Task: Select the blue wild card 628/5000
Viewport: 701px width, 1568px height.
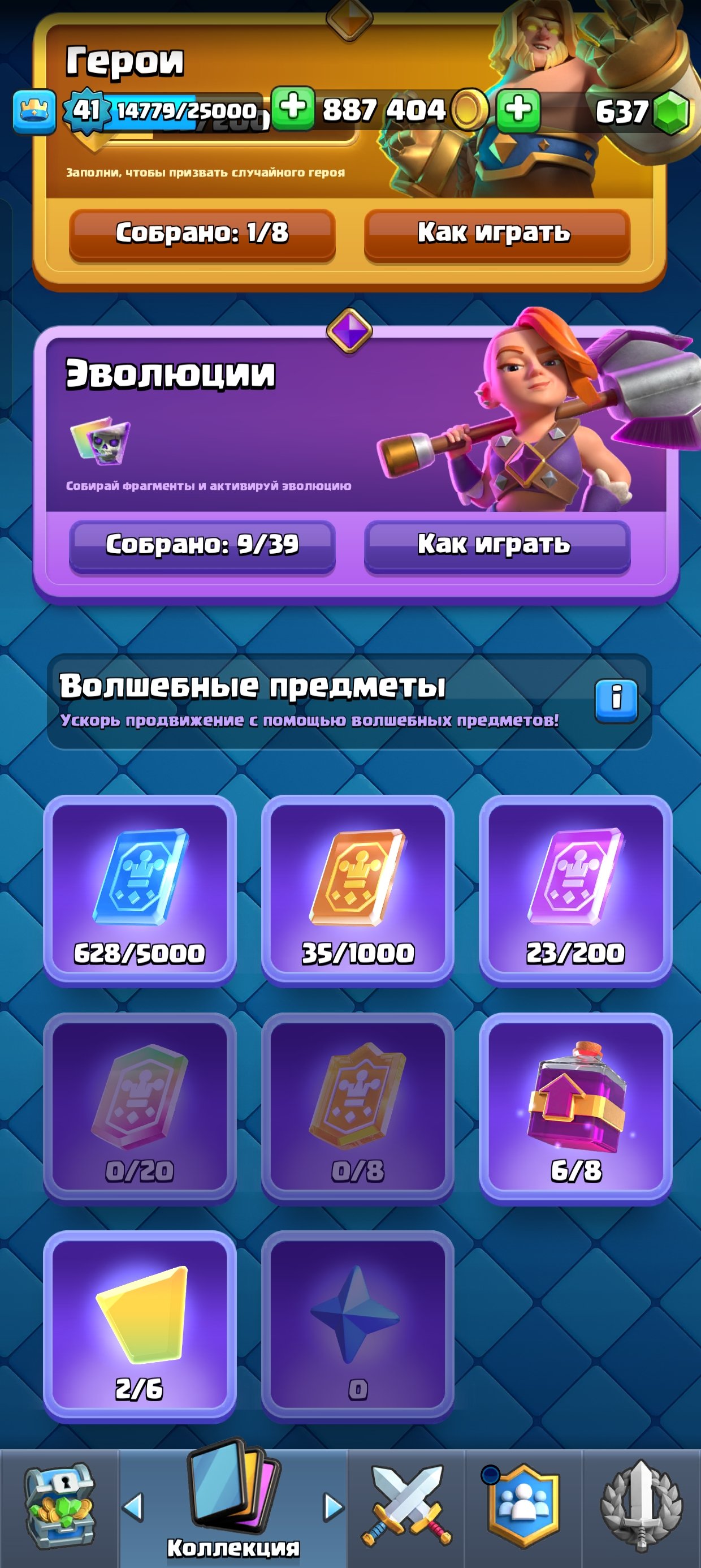Action: click(139, 889)
